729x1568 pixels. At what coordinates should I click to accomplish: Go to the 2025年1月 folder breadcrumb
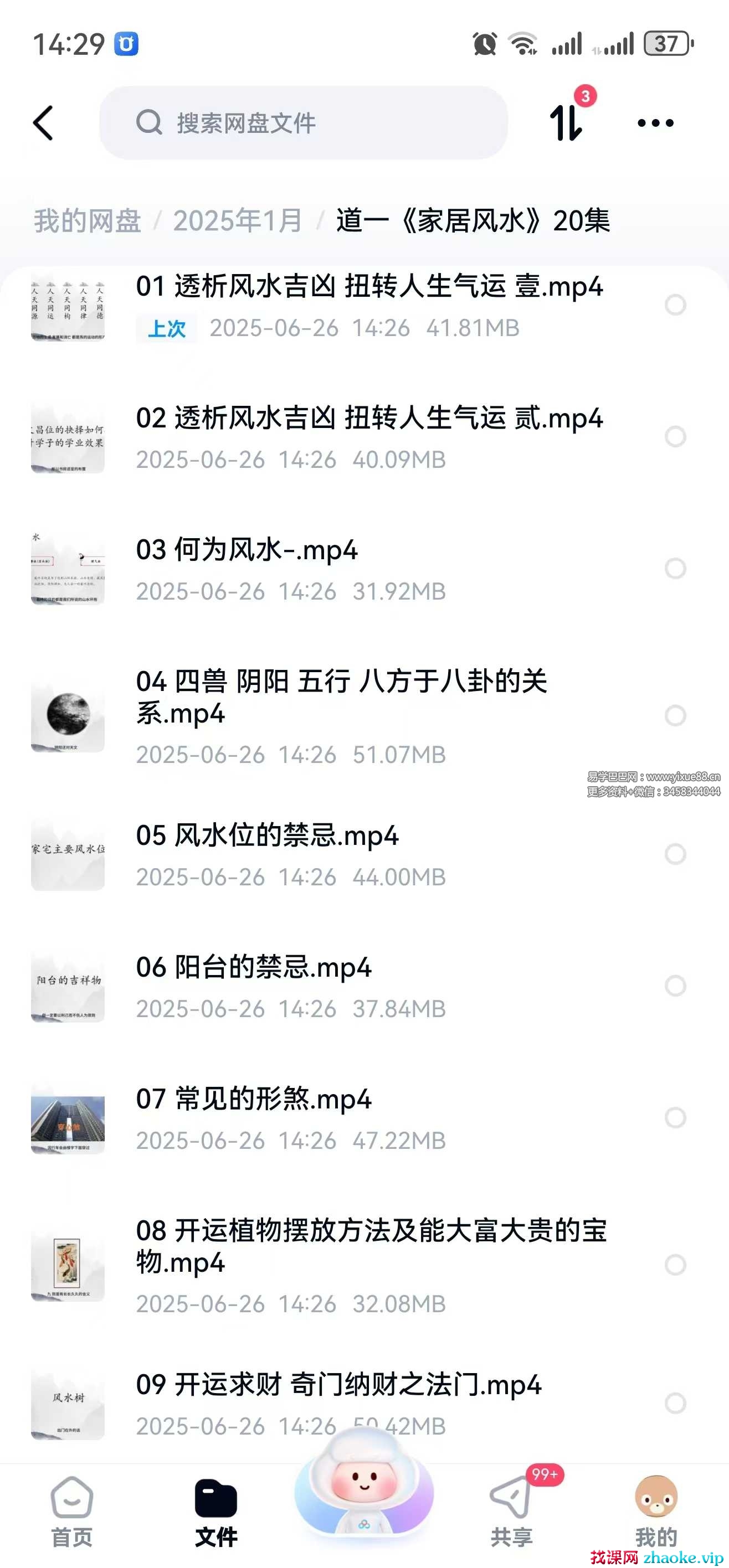click(x=238, y=220)
